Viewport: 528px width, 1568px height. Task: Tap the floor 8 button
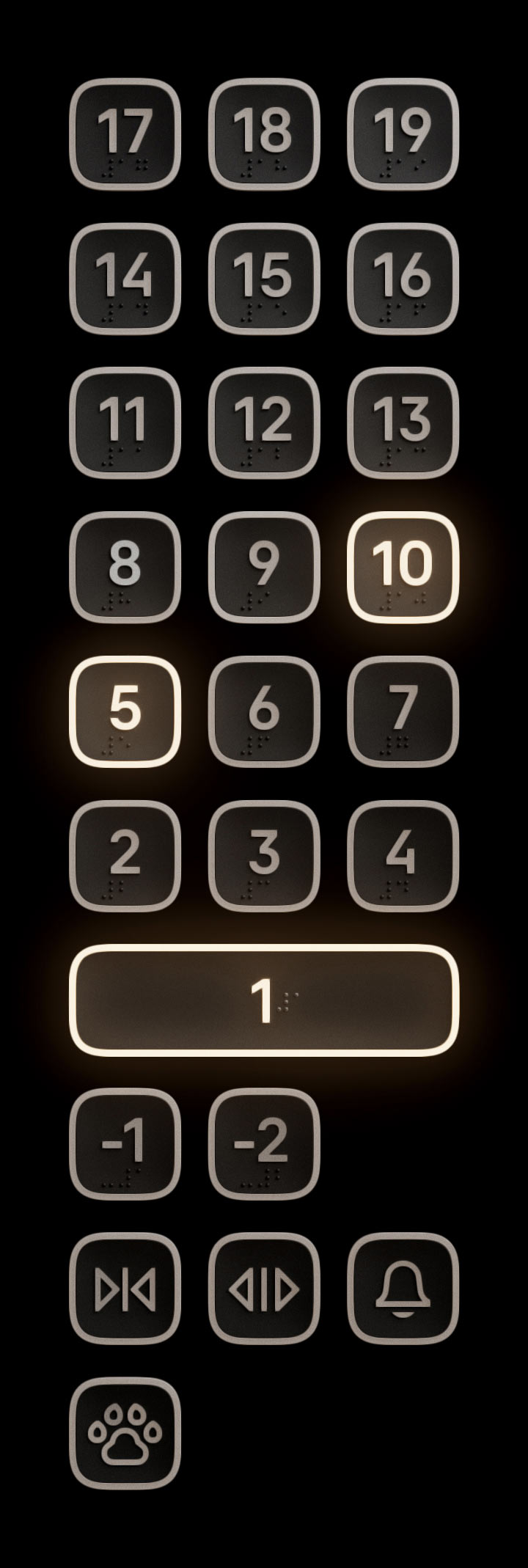[125, 567]
